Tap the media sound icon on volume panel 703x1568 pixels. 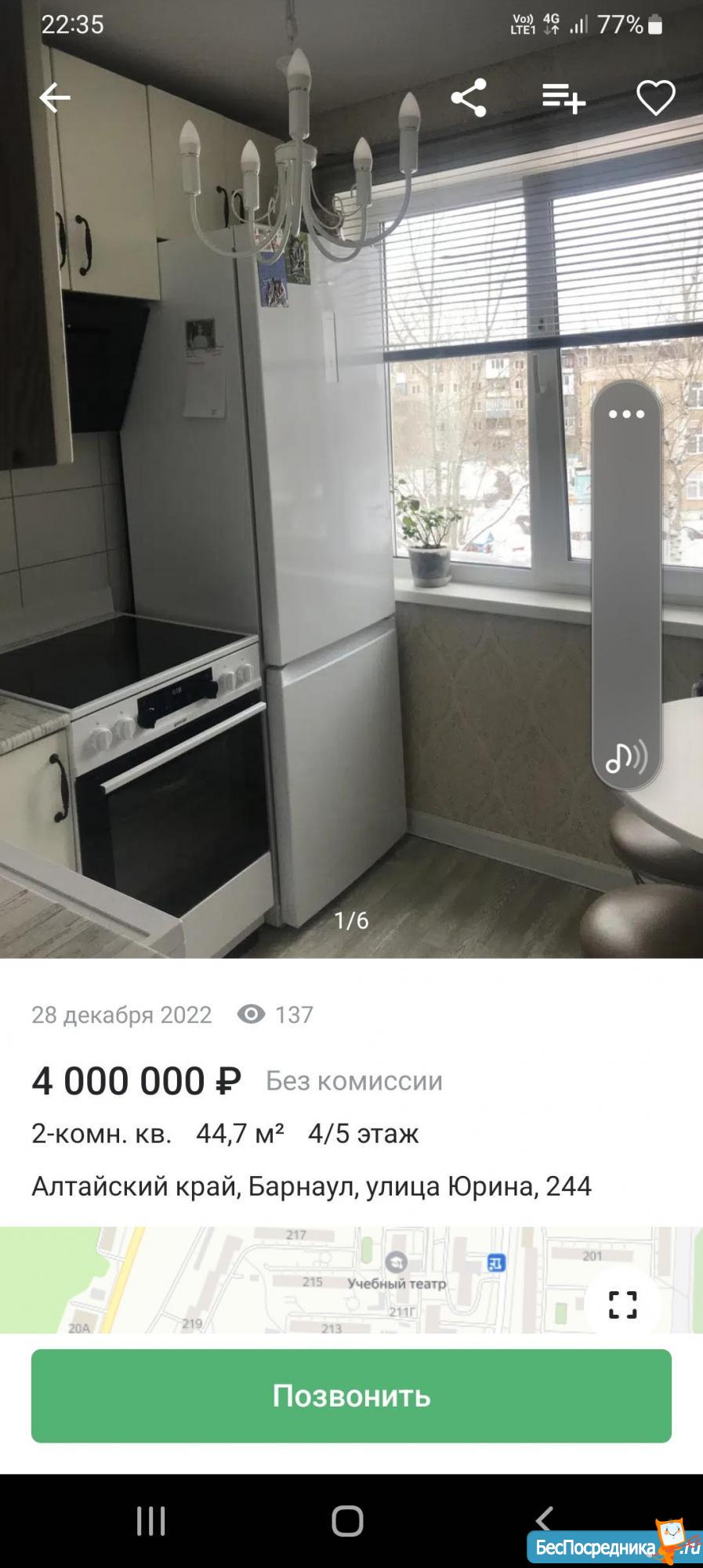tap(626, 757)
